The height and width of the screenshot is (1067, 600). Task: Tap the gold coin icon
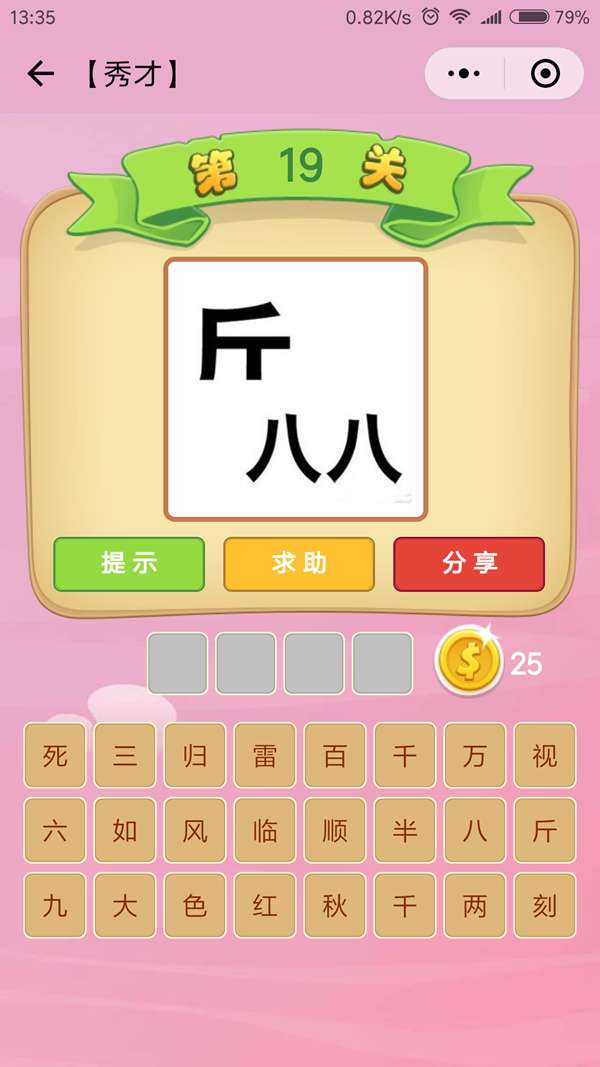[469, 660]
